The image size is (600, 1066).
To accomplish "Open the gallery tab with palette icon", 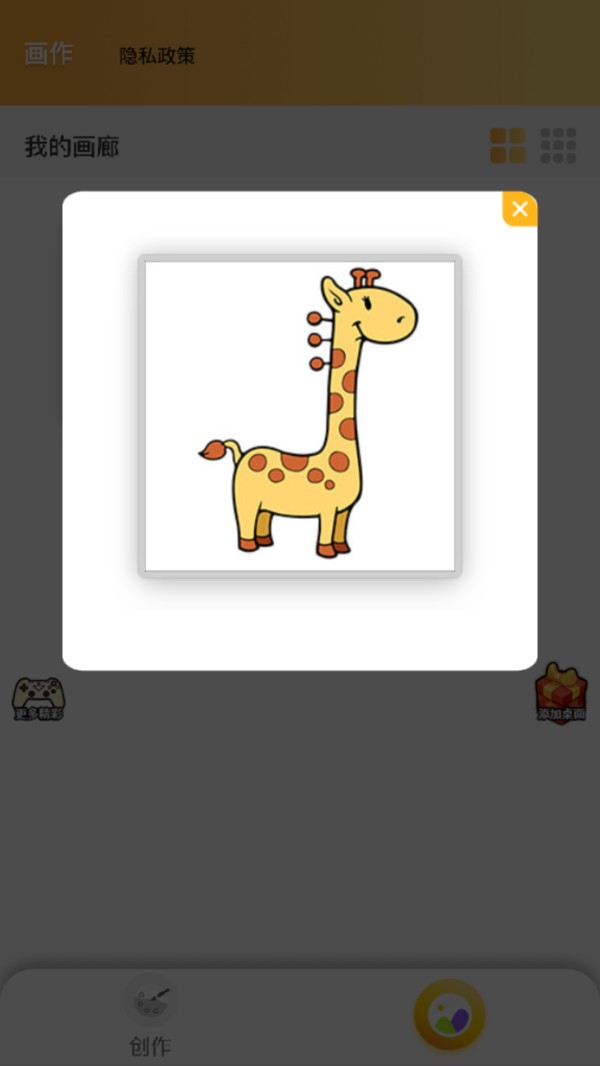I will (449, 1015).
